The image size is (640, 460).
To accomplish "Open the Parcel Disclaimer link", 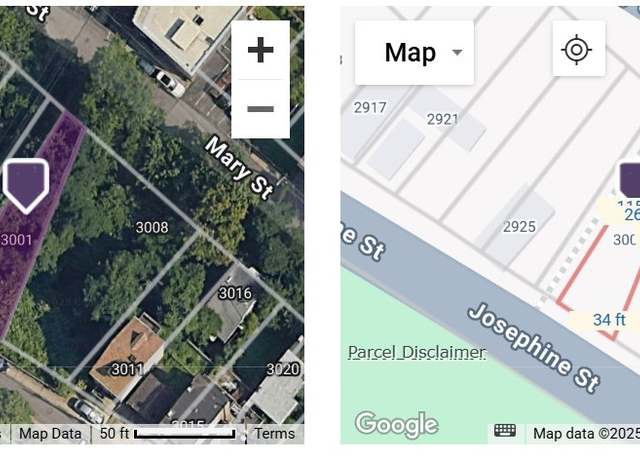I will pos(416,352).
